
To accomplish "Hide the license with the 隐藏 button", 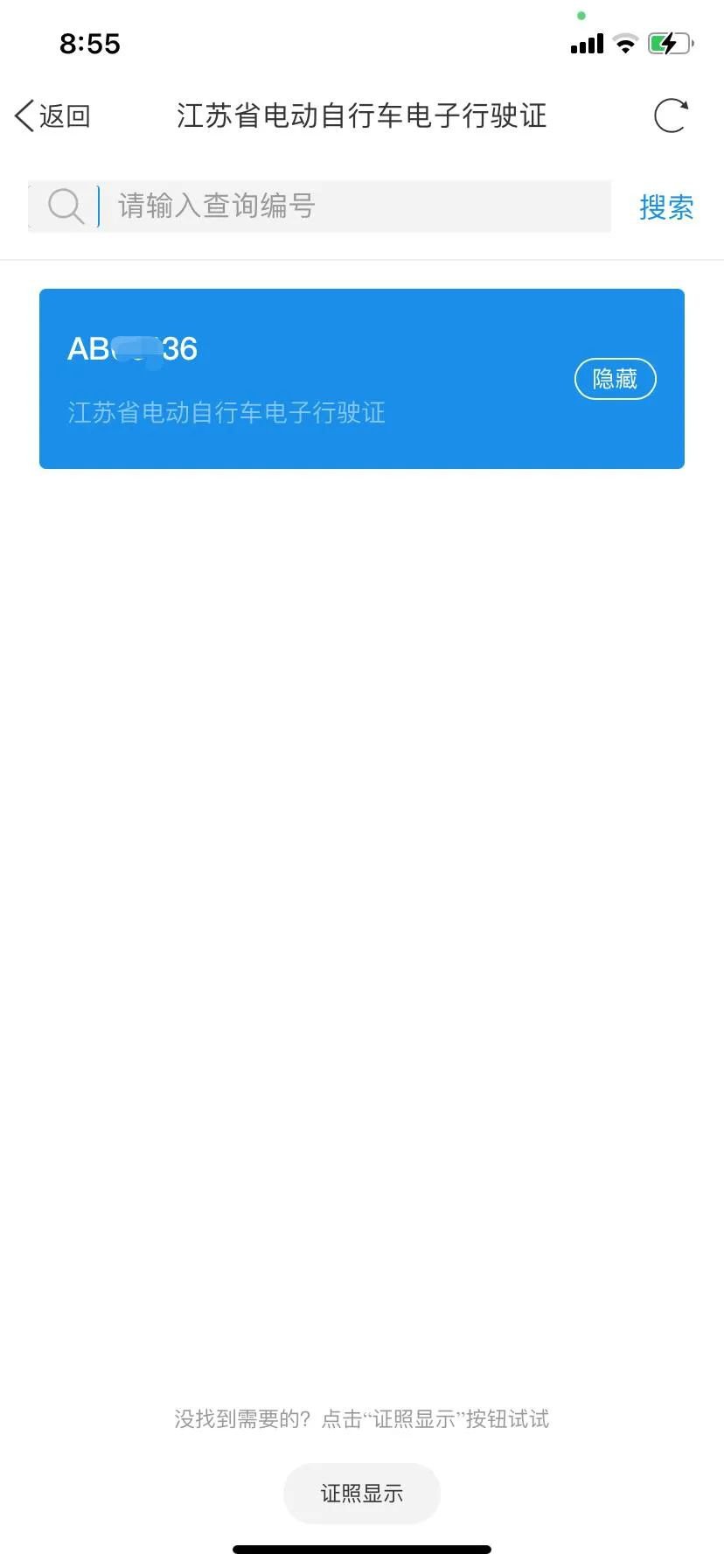I will (x=615, y=379).
